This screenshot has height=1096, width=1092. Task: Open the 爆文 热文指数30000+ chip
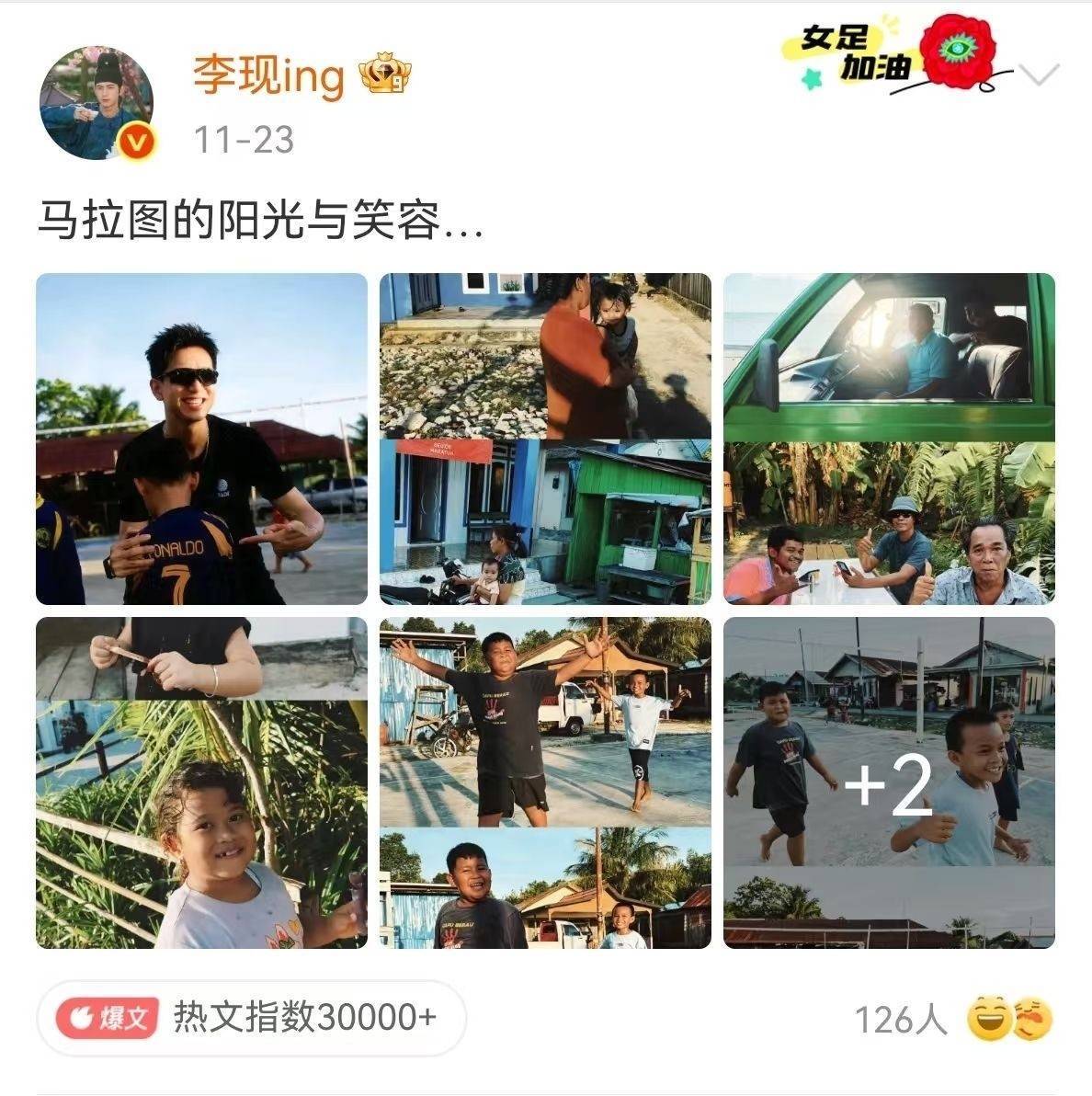tap(251, 1018)
